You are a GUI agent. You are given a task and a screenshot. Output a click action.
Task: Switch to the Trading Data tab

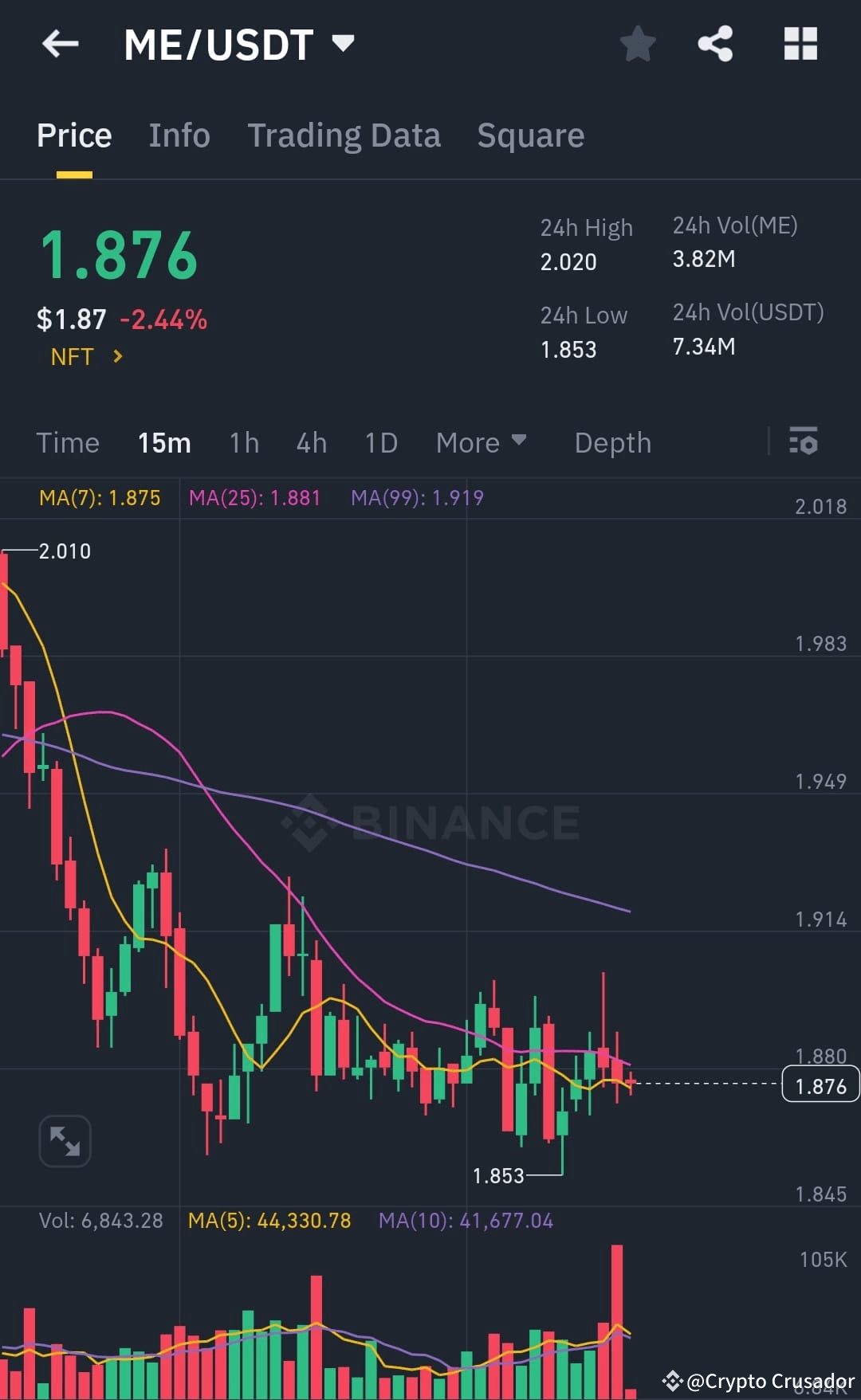tap(344, 135)
